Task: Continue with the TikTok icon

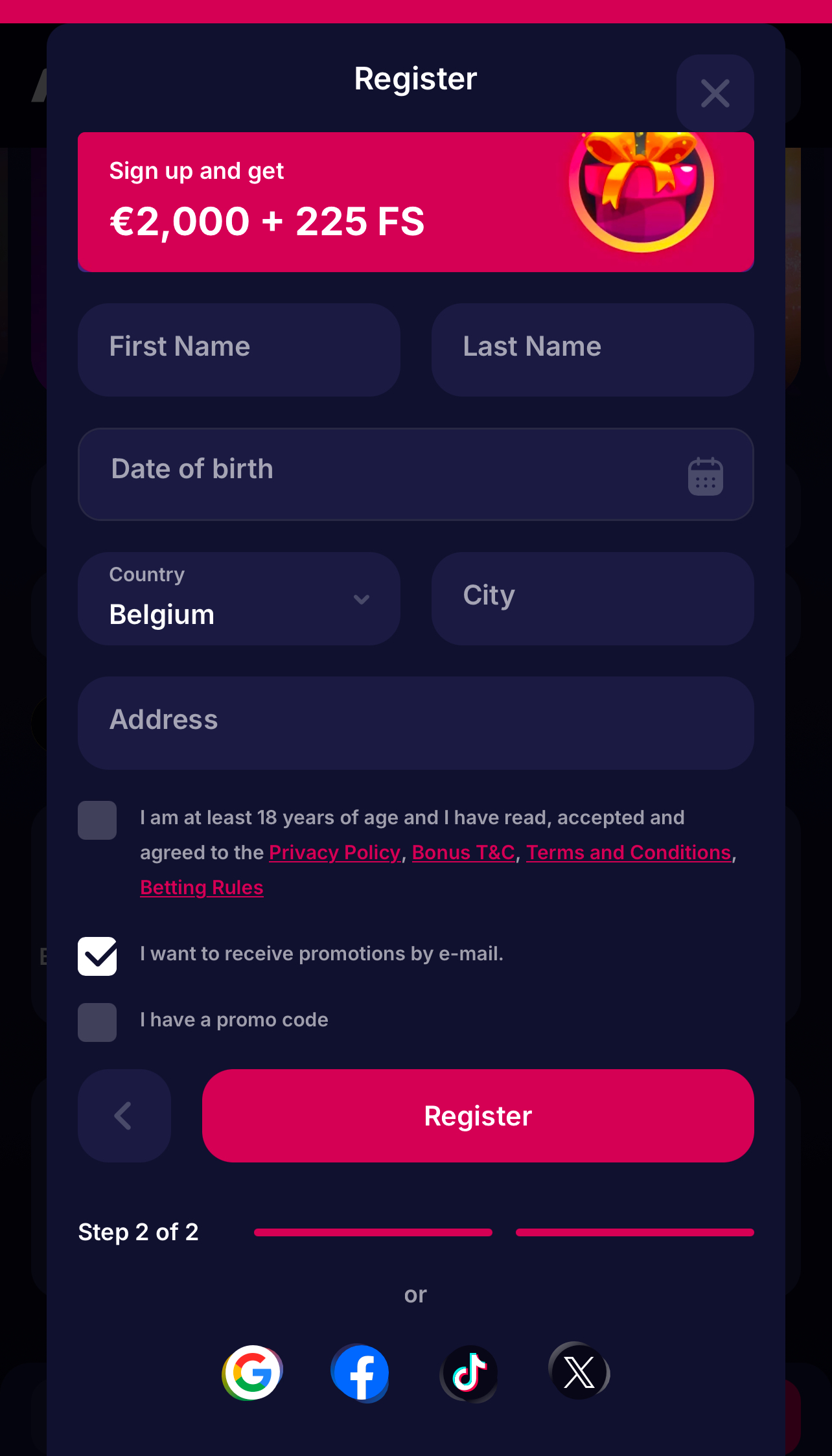Action: pos(469,1372)
